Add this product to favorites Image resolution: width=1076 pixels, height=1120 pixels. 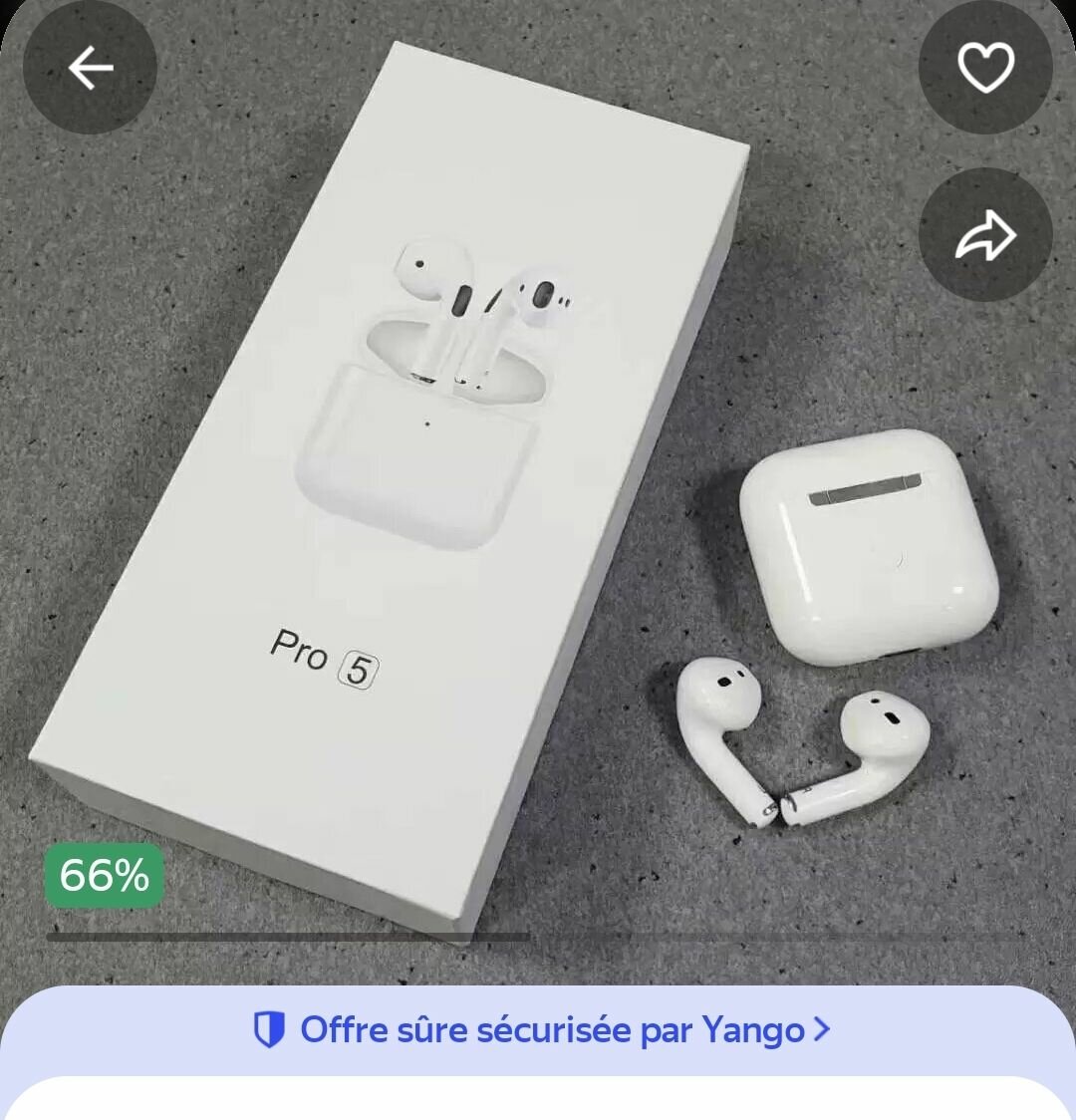985,68
